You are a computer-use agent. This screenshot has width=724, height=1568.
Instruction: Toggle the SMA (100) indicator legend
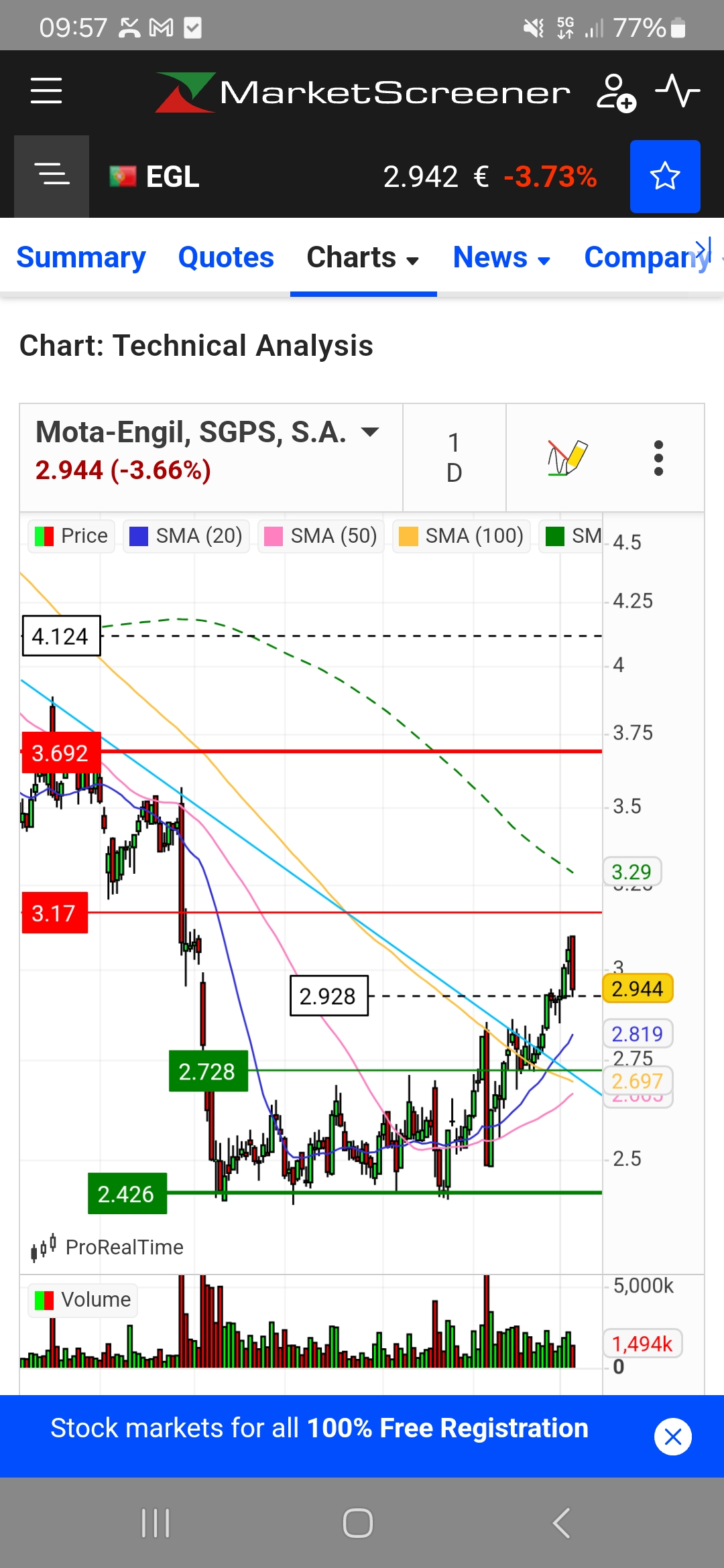pyautogui.click(x=461, y=536)
